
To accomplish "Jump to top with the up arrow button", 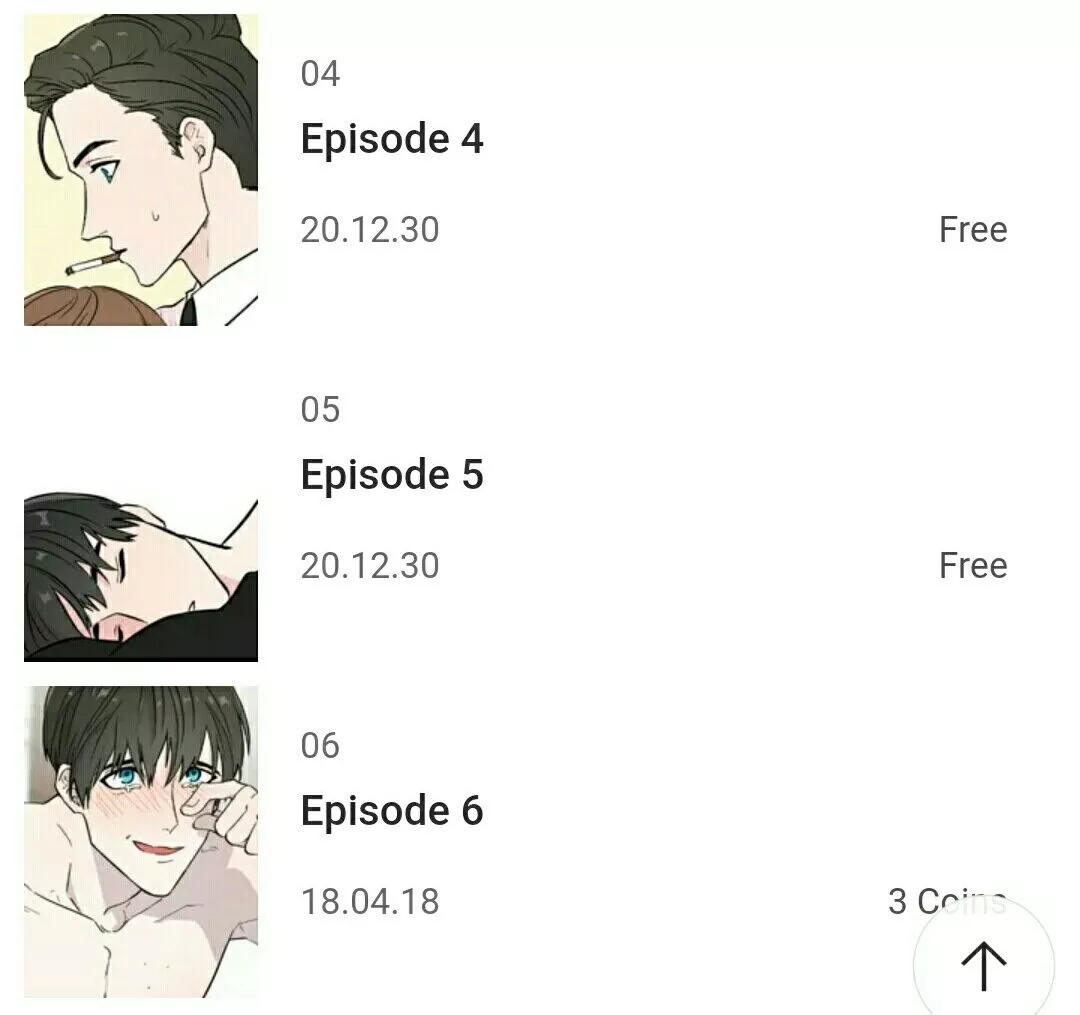I will 983,965.
